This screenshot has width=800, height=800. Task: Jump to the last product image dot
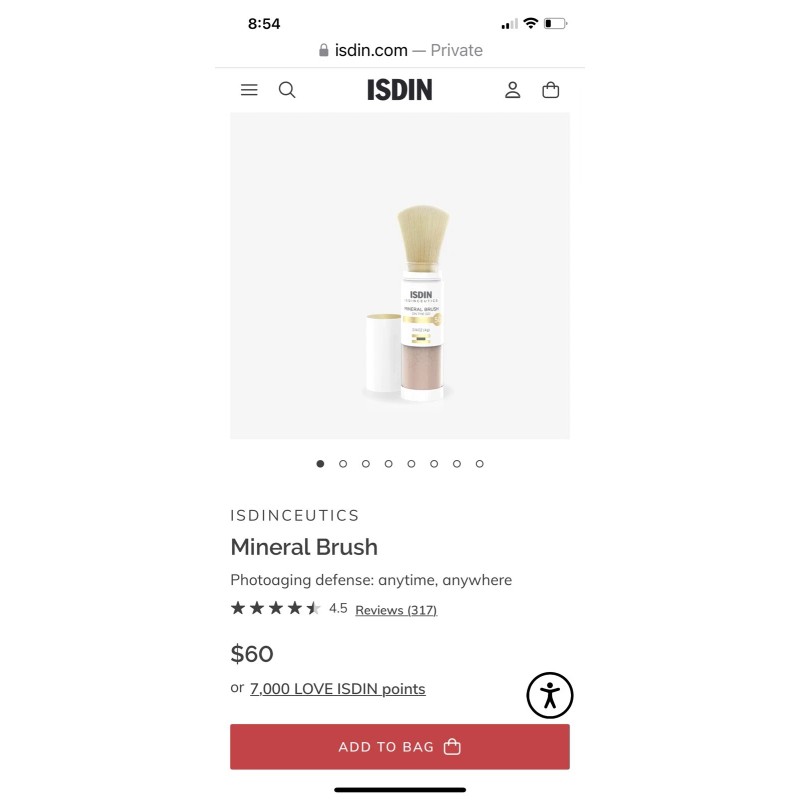480,464
